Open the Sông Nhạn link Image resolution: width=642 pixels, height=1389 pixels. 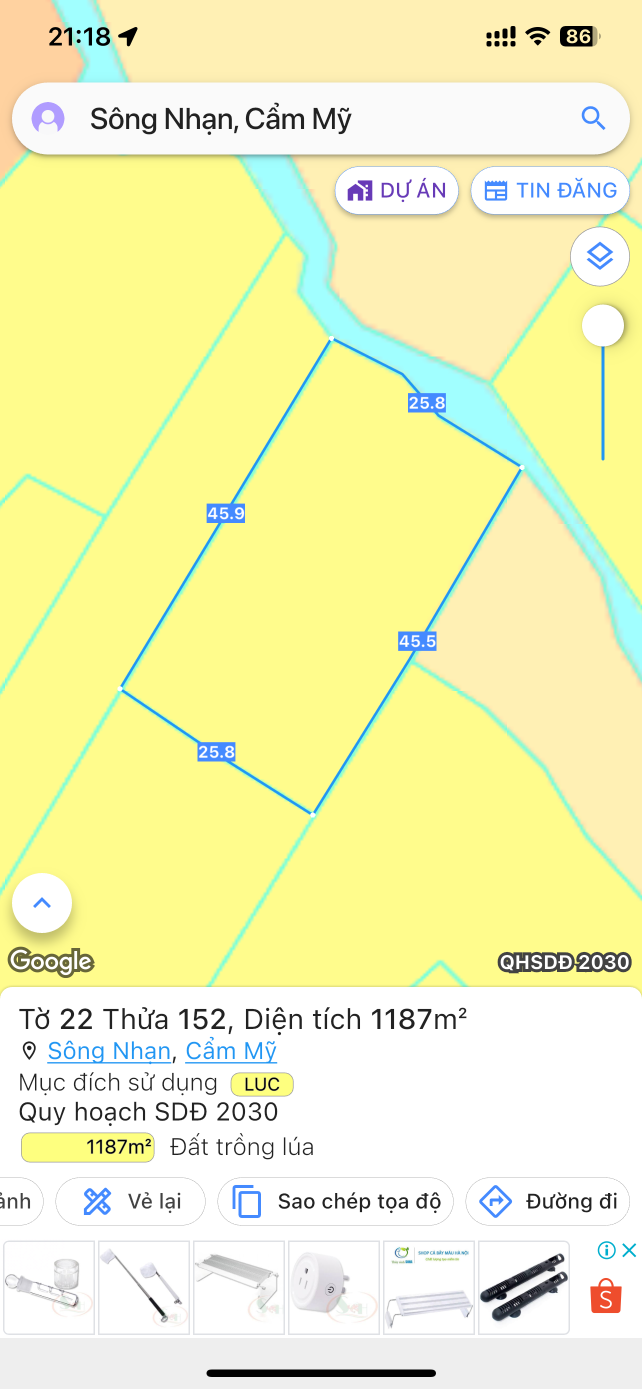tap(109, 1051)
